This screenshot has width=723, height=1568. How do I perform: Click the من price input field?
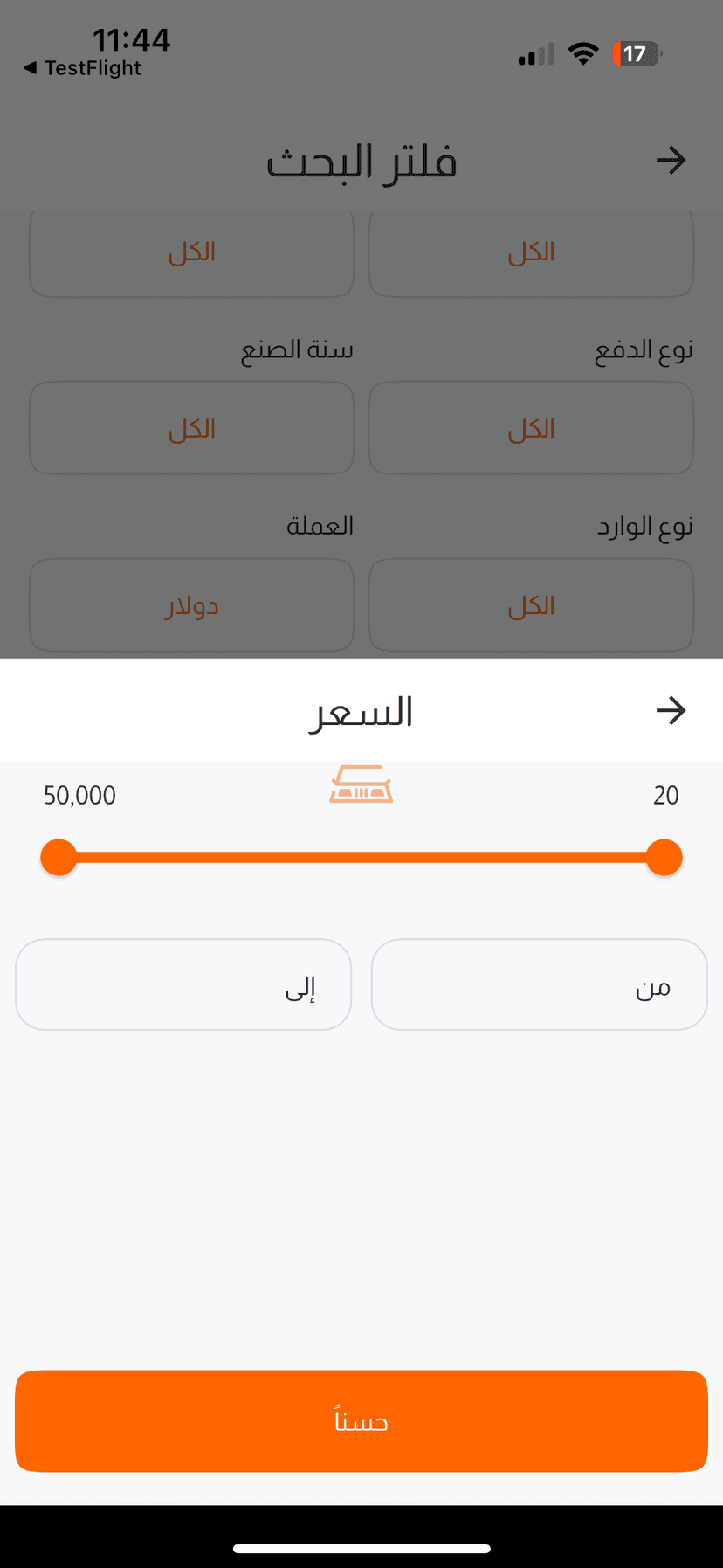pyautogui.click(x=539, y=984)
